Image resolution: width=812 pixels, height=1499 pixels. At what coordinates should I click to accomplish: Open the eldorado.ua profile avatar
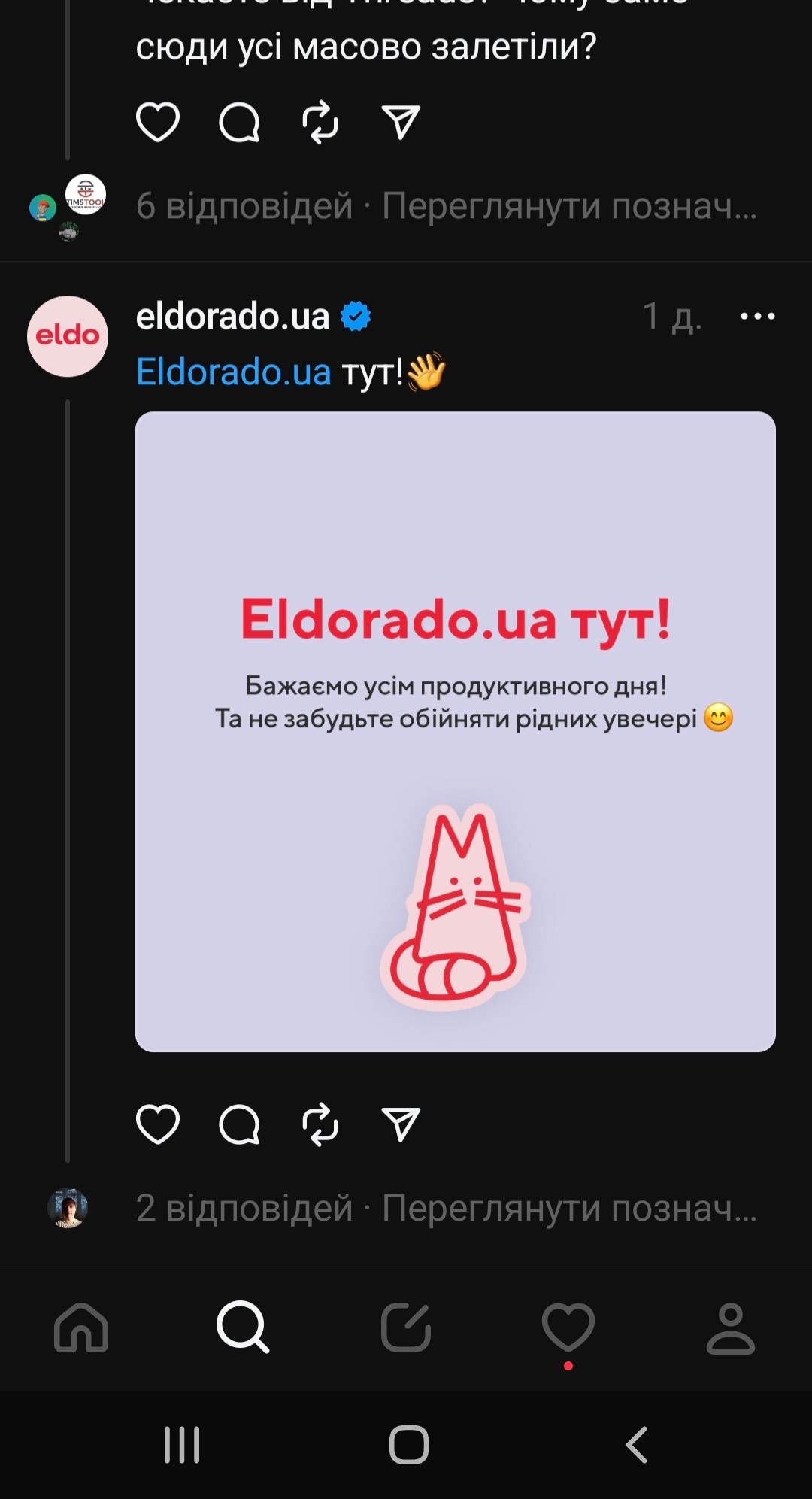[x=68, y=336]
